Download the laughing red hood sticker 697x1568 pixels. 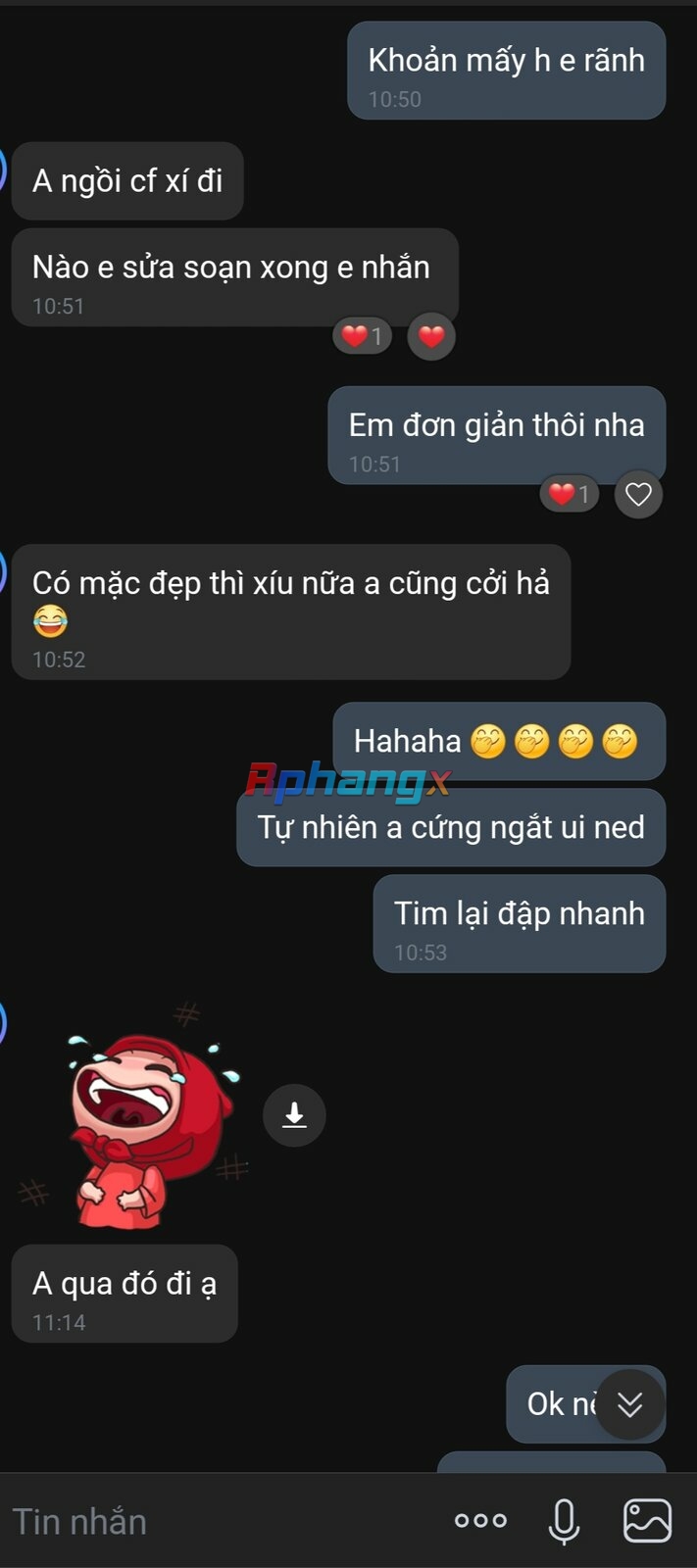294,1115
